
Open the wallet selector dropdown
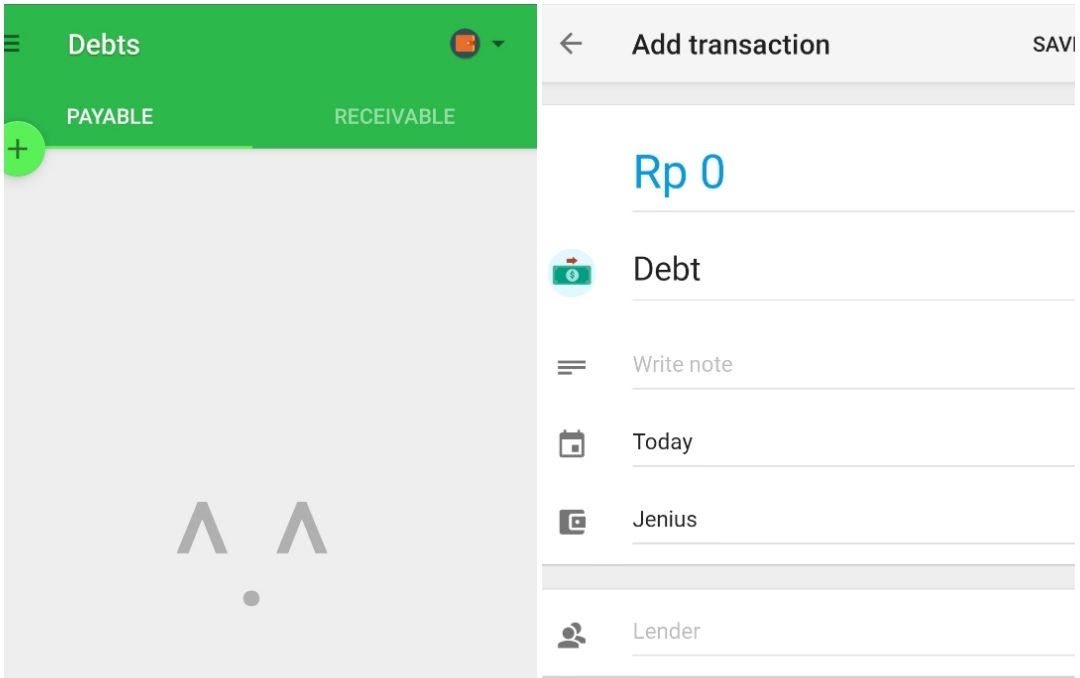(x=478, y=44)
